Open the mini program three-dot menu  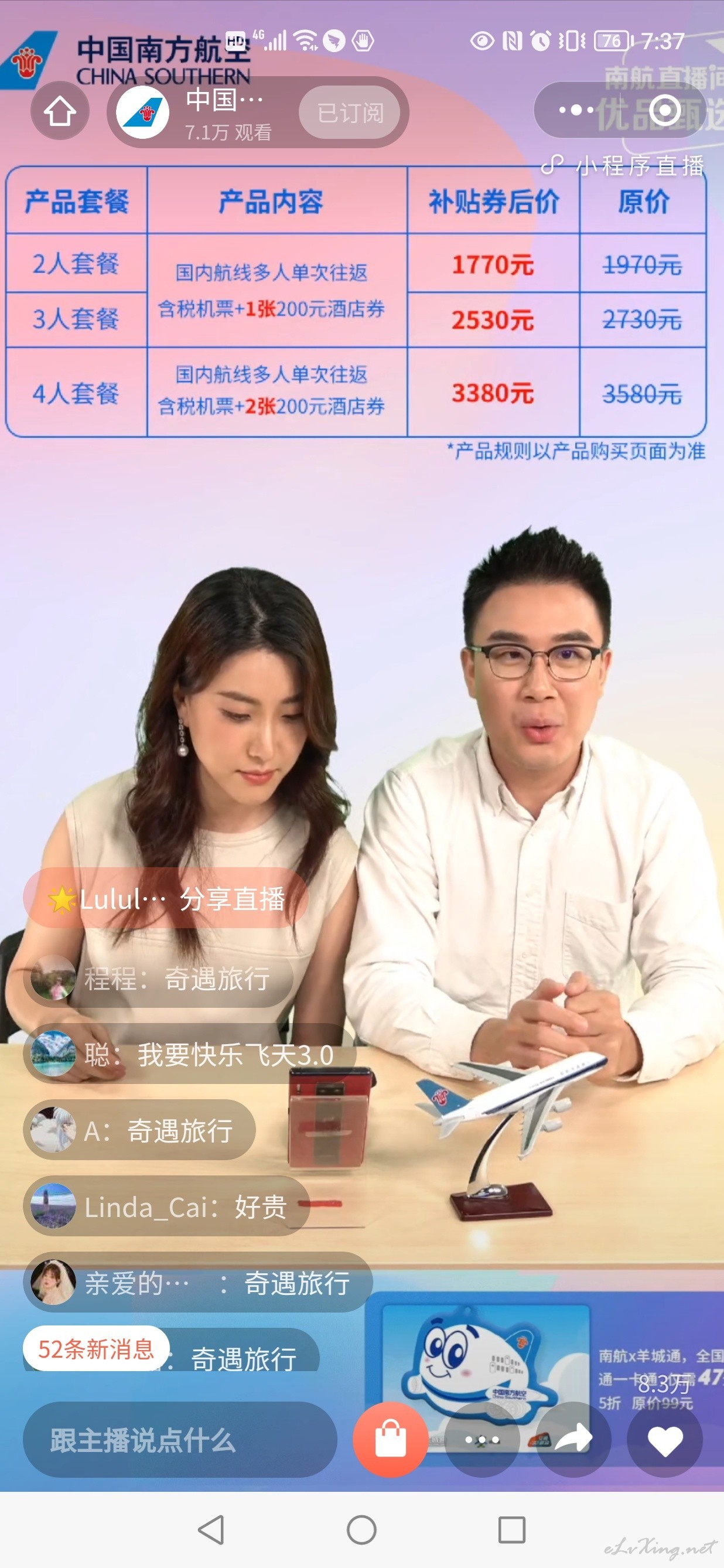(x=576, y=110)
